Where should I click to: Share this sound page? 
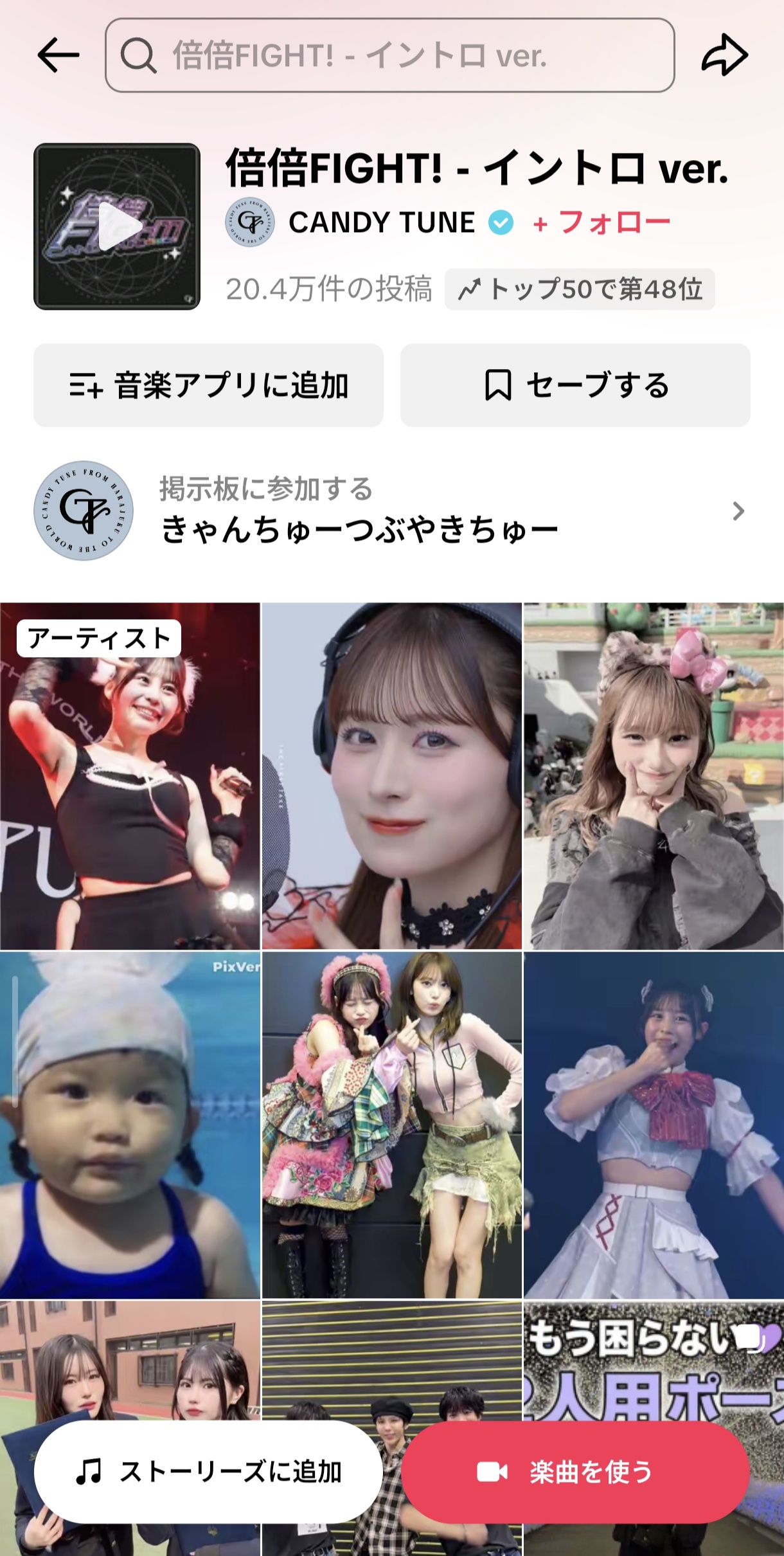(724, 55)
